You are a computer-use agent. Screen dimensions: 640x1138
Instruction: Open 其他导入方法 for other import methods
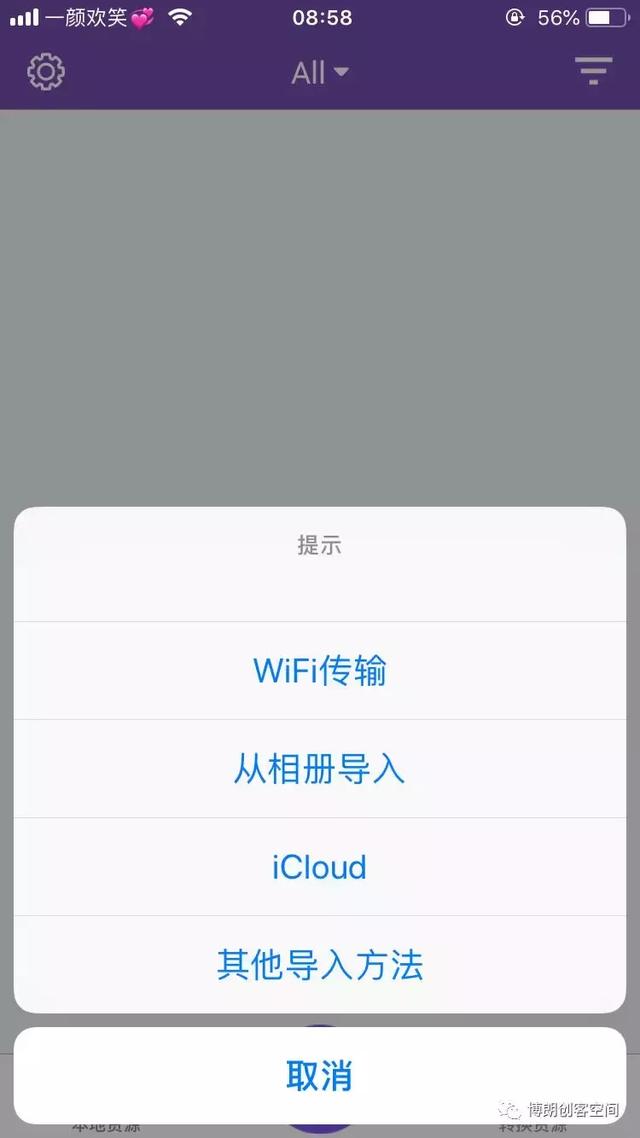(320, 965)
